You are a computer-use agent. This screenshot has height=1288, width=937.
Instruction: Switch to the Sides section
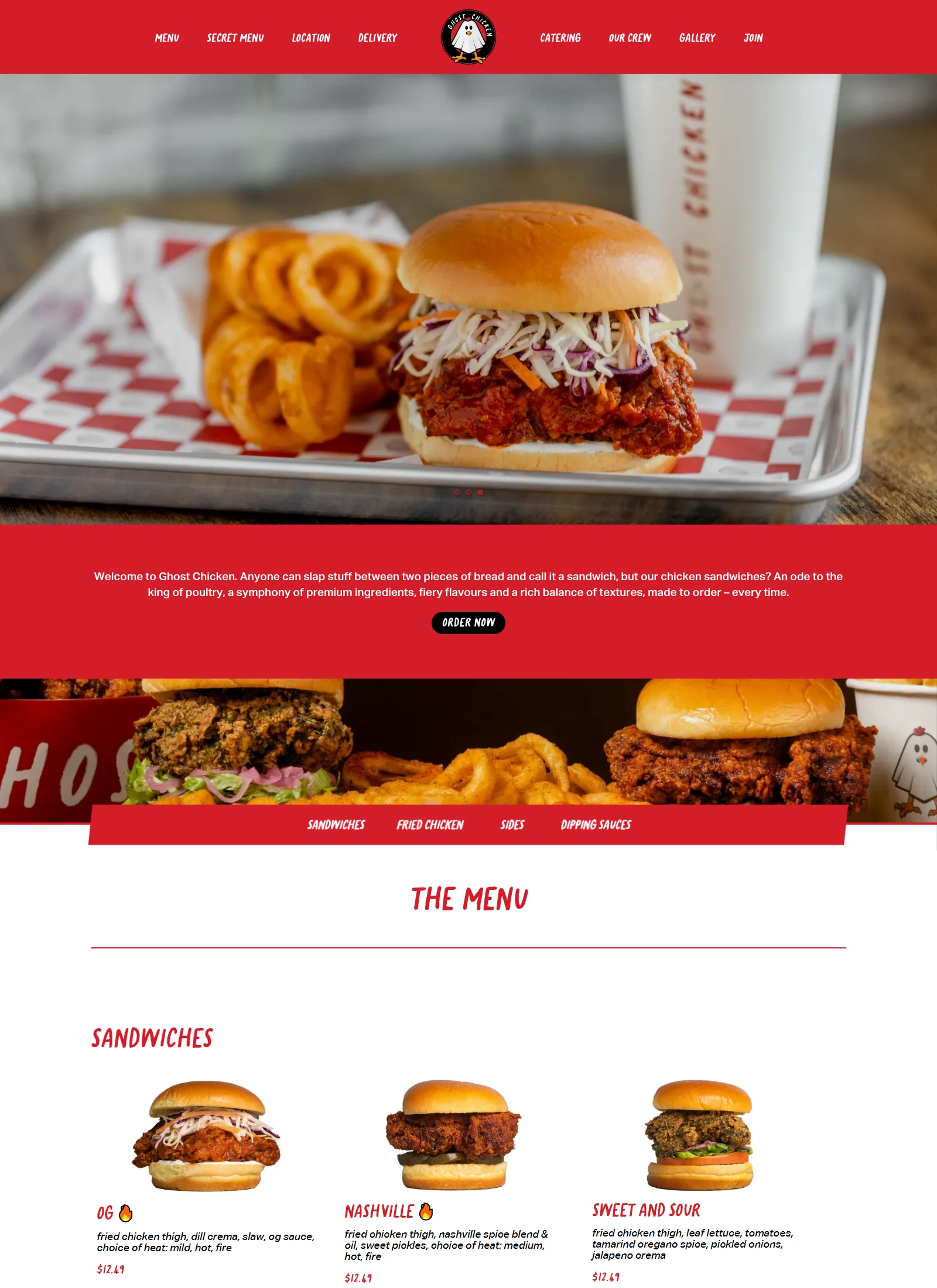pyautogui.click(x=512, y=825)
